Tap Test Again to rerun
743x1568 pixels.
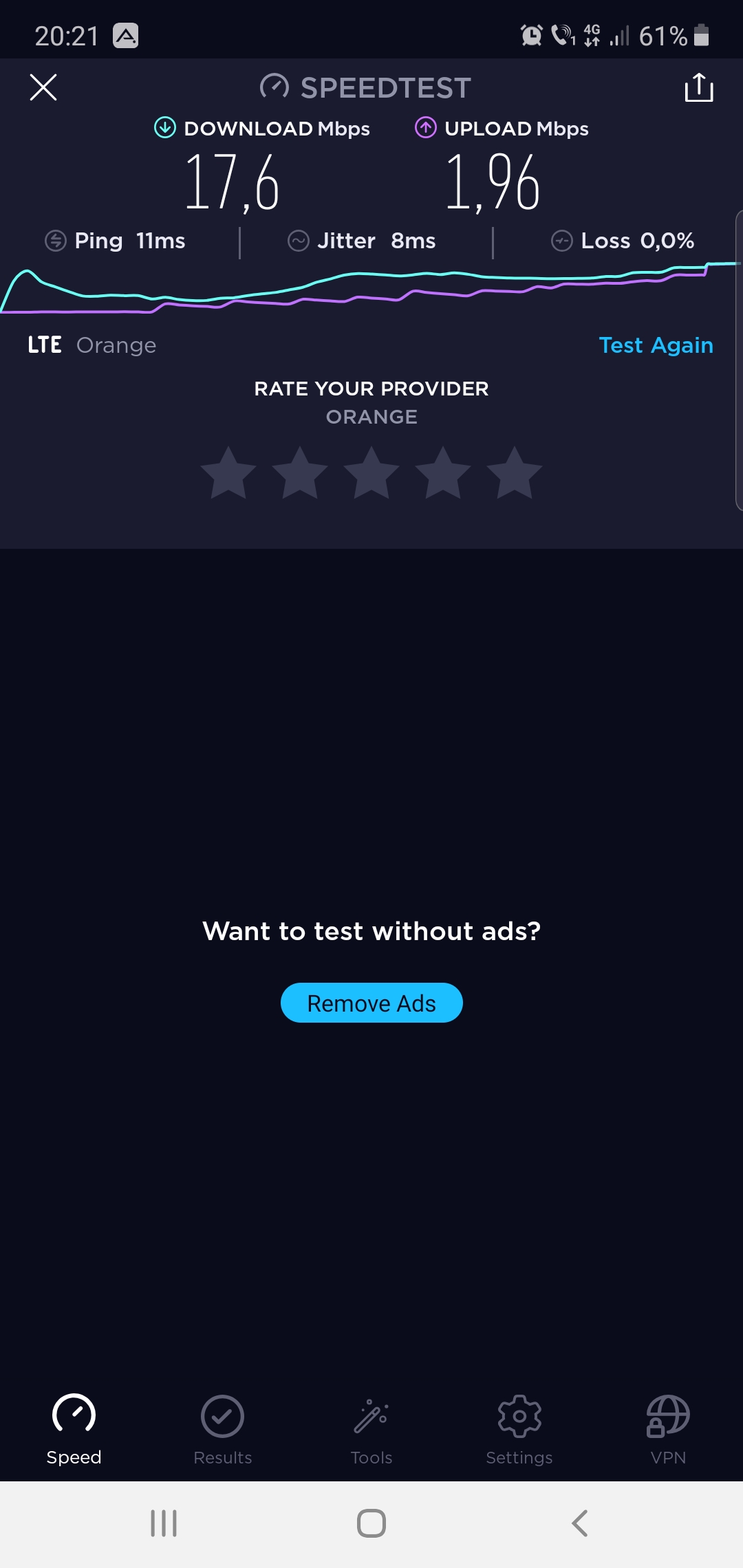pyautogui.click(x=656, y=345)
